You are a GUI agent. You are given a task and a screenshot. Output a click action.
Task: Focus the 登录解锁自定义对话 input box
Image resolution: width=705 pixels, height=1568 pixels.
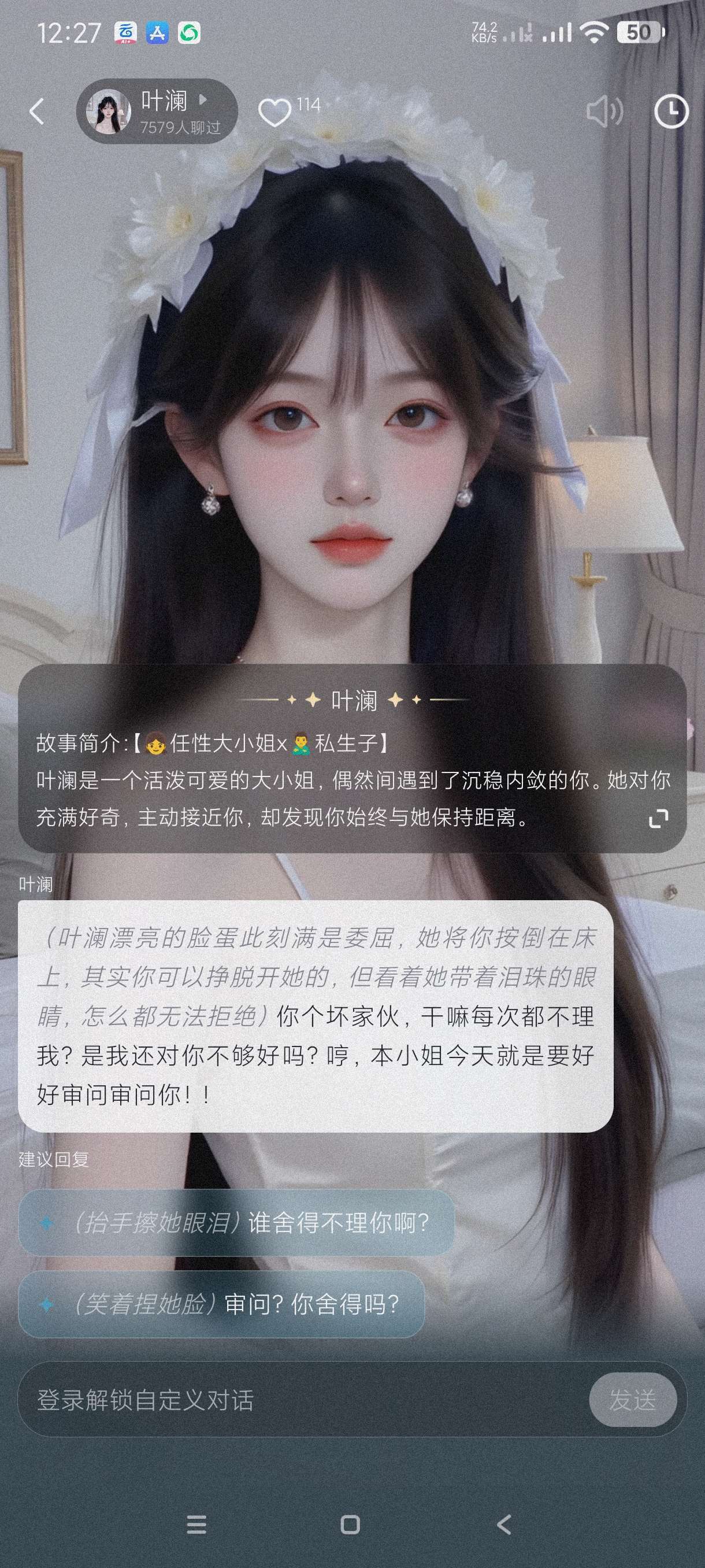tap(298, 1400)
